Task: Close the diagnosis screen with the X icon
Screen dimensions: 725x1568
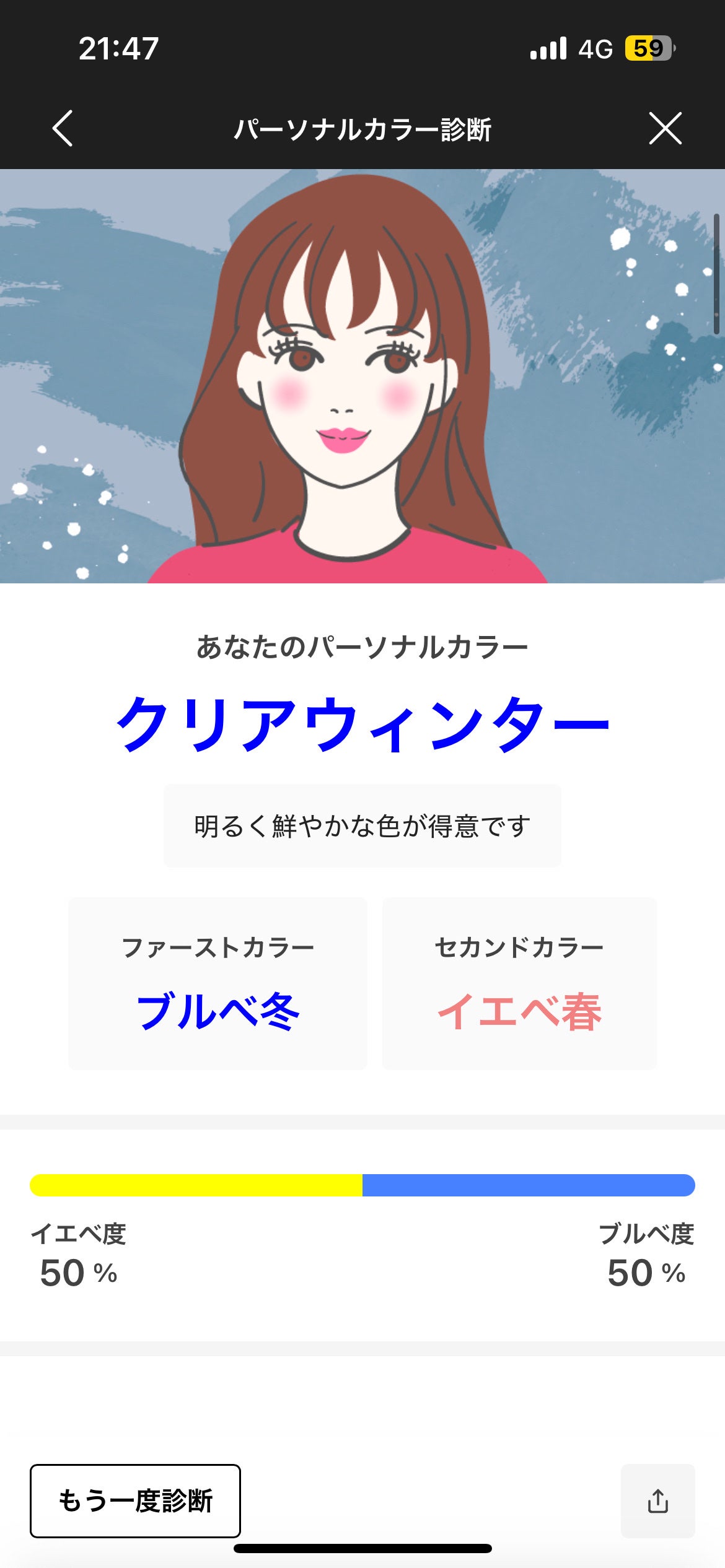Action: tap(664, 128)
